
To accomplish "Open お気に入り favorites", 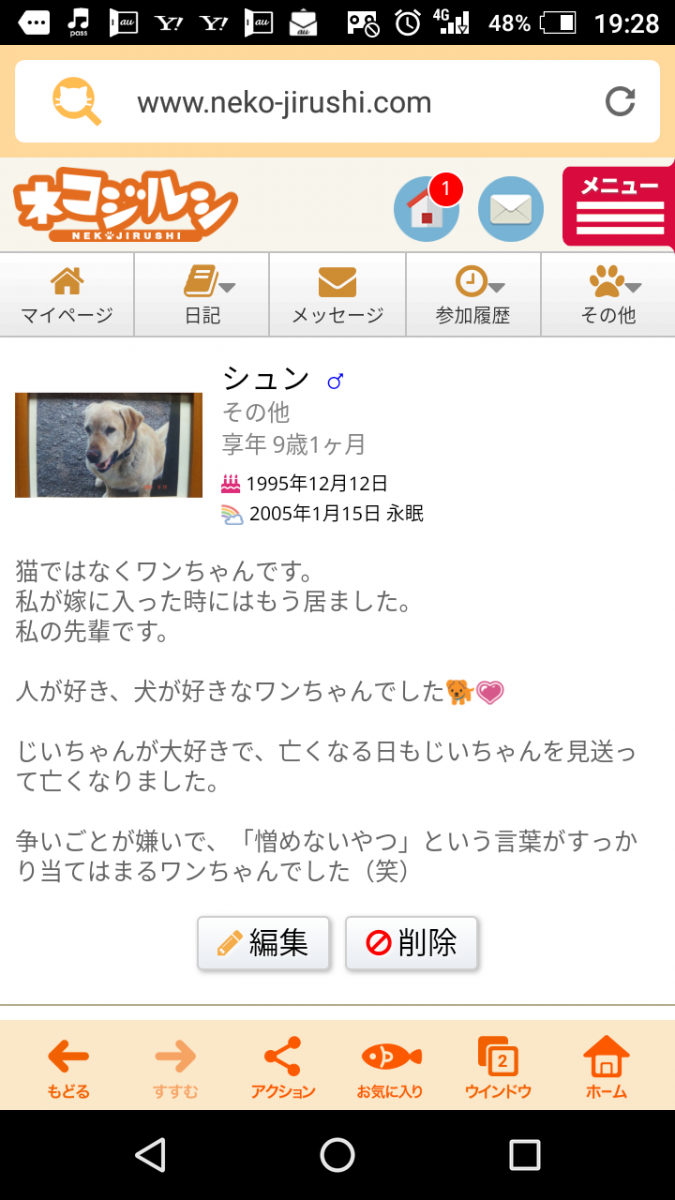I will point(390,1067).
